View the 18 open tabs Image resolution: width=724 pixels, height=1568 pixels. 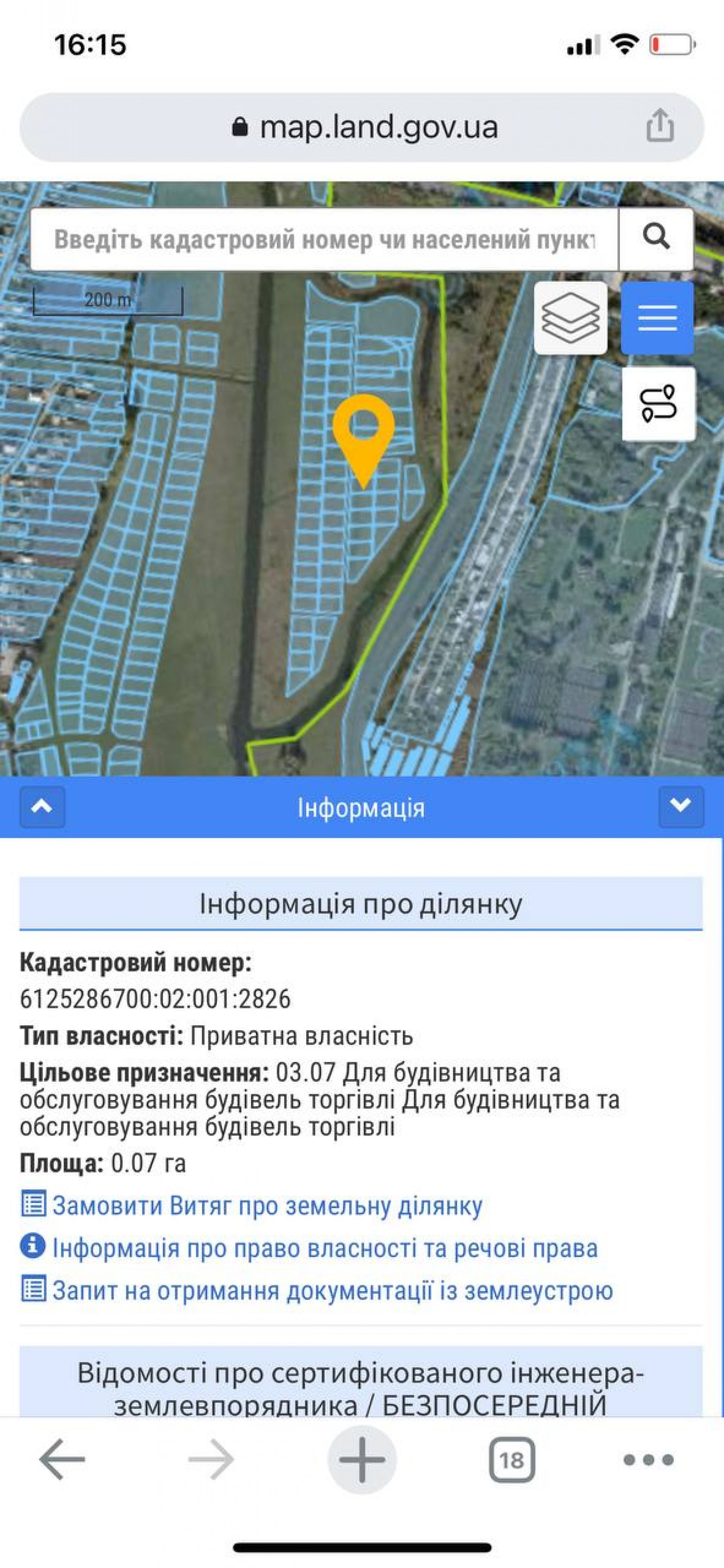(511, 1459)
